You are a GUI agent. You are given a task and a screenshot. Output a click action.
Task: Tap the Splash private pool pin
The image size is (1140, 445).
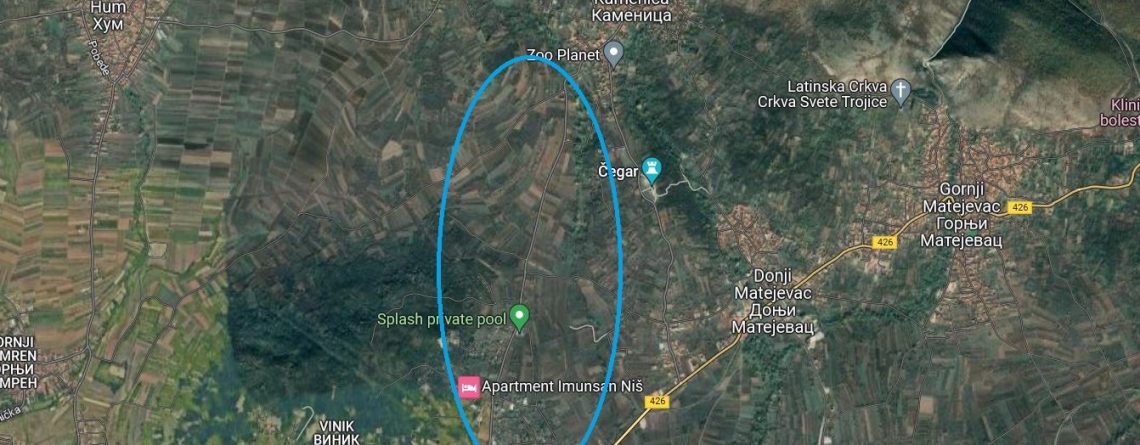click(519, 317)
